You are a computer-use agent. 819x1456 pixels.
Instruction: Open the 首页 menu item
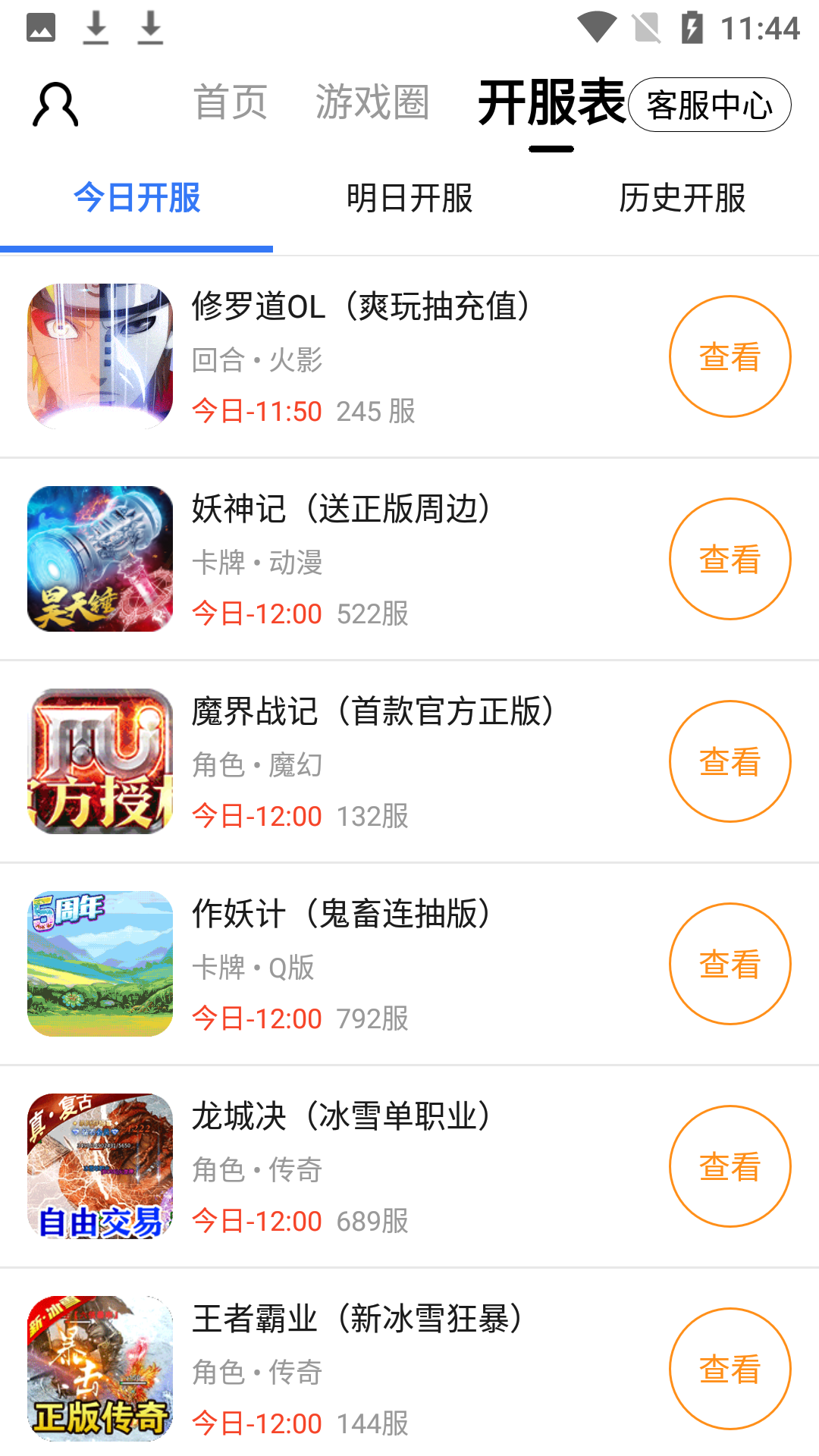coord(231,103)
